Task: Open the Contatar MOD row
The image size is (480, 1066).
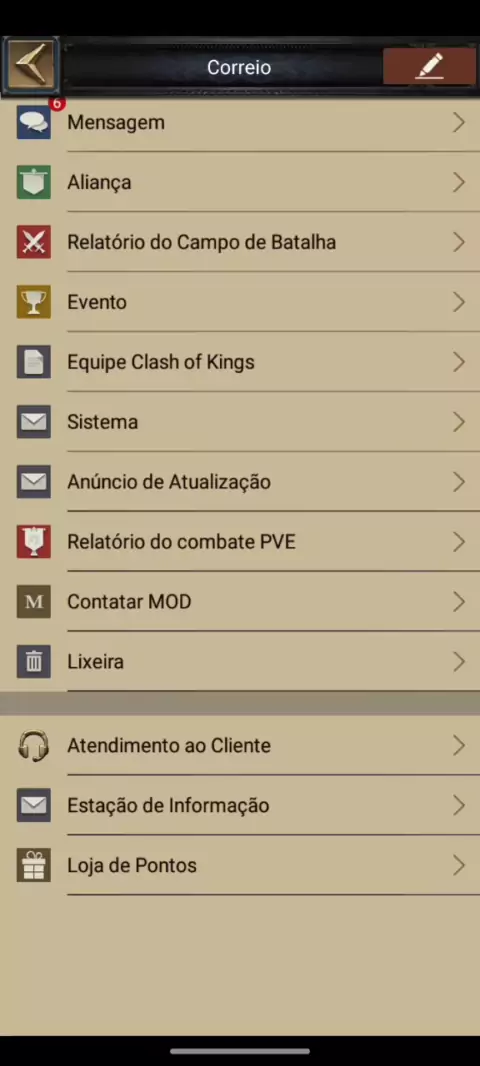Action: tap(240, 602)
